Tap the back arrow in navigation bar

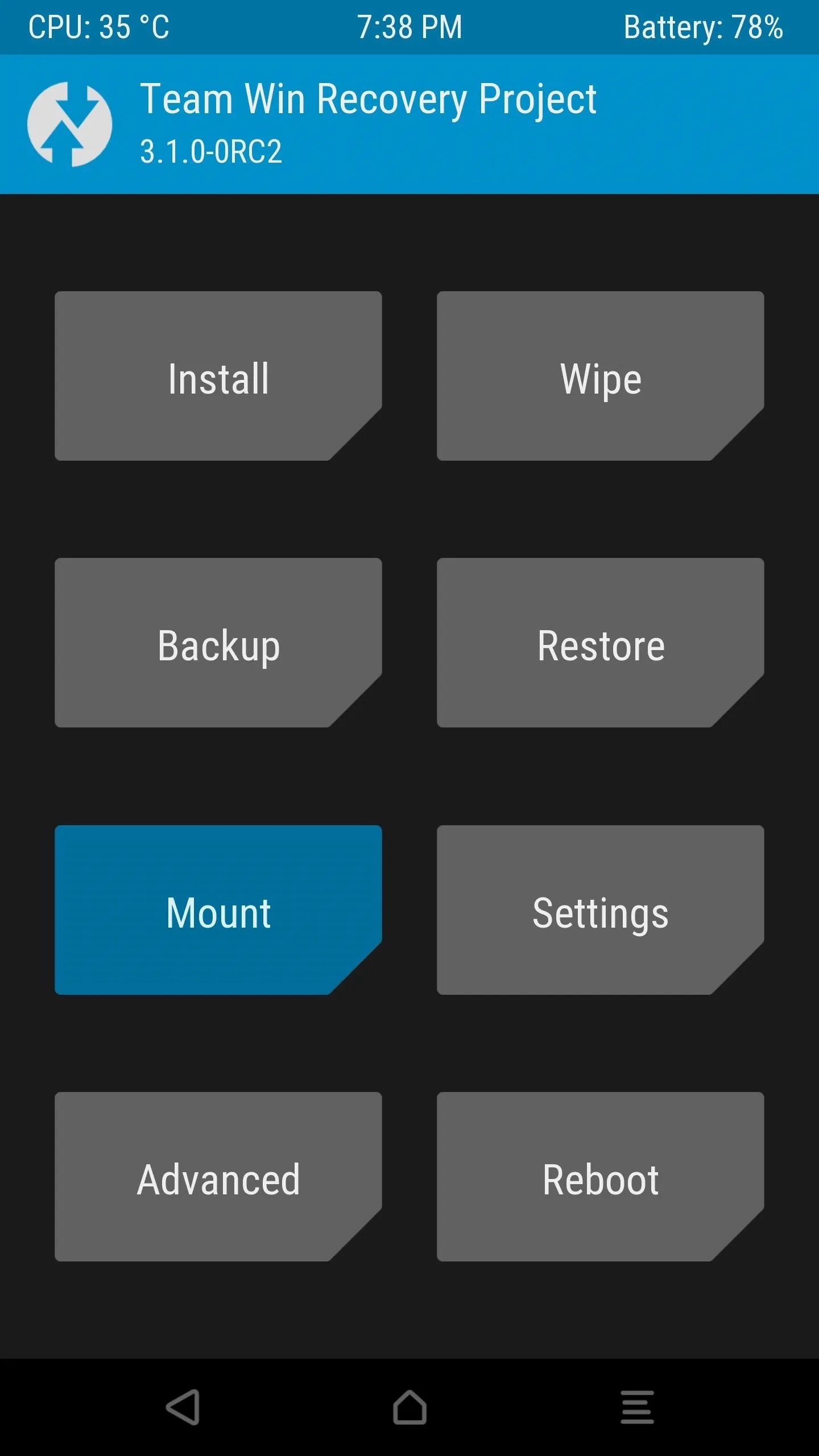(x=183, y=1407)
